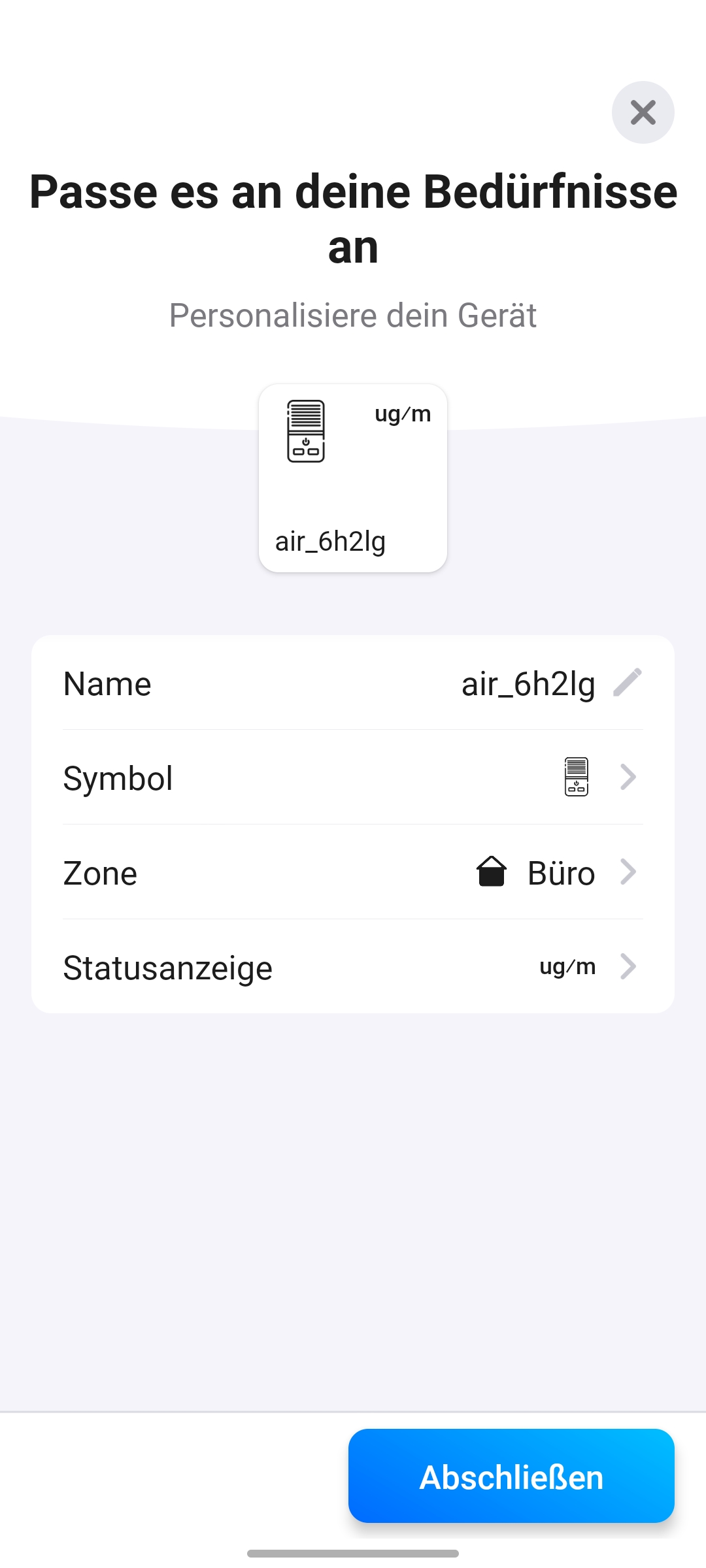Change the Zone from Büro
706x1568 pixels.
(x=353, y=873)
